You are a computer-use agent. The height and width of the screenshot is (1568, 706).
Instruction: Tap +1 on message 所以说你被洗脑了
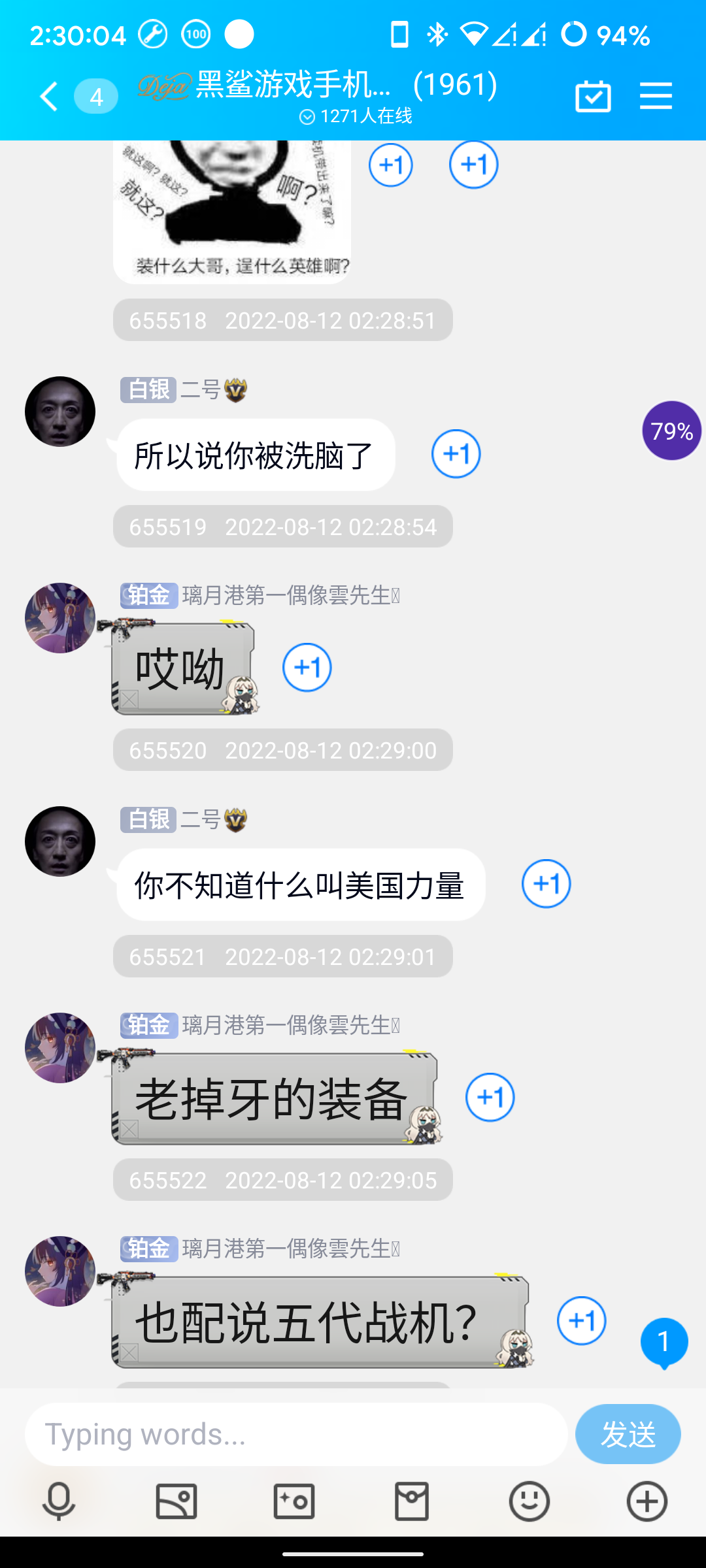pyautogui.click(x=456, y=453)
